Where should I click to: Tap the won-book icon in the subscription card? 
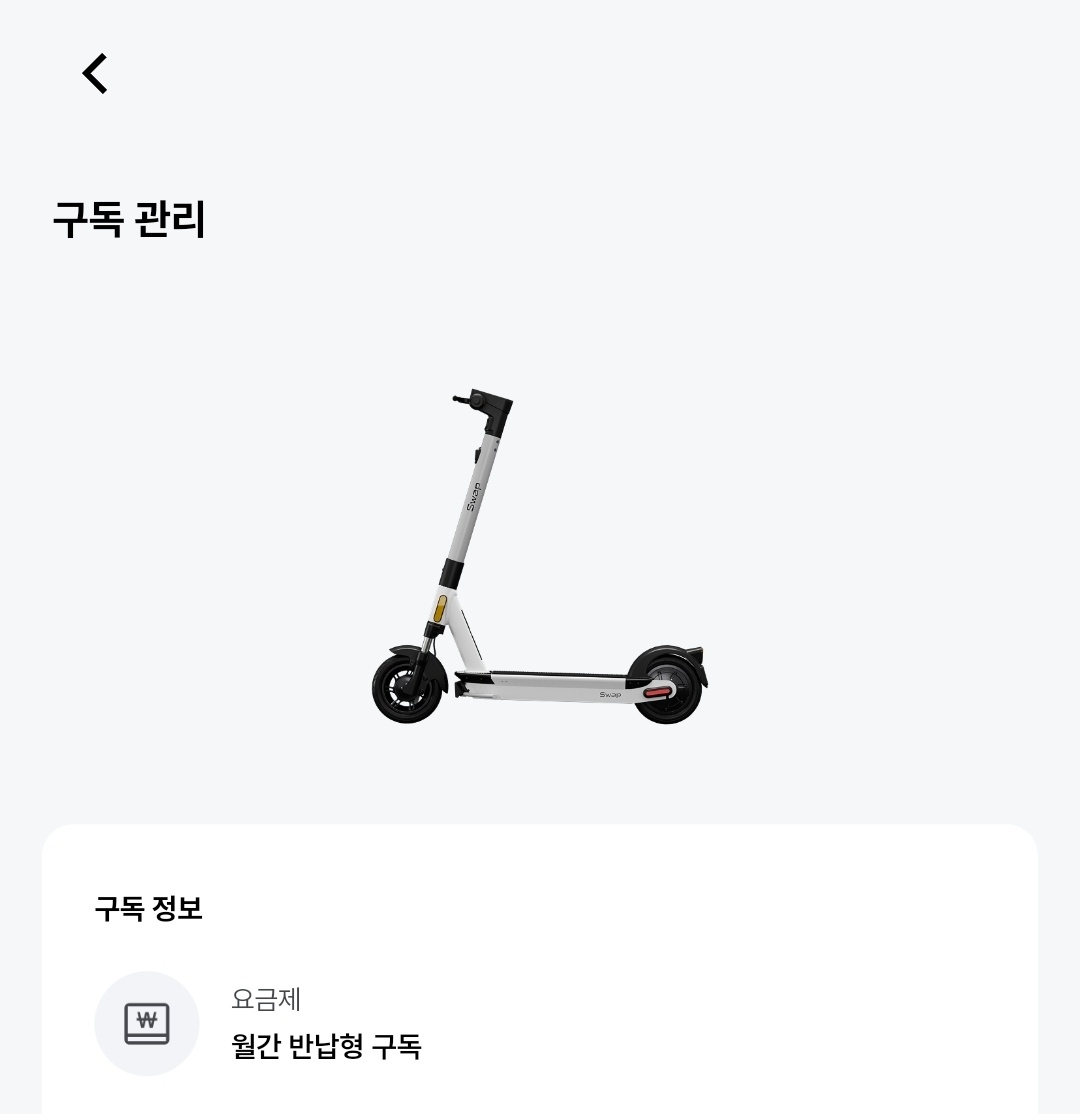(x=147, y=1023)
